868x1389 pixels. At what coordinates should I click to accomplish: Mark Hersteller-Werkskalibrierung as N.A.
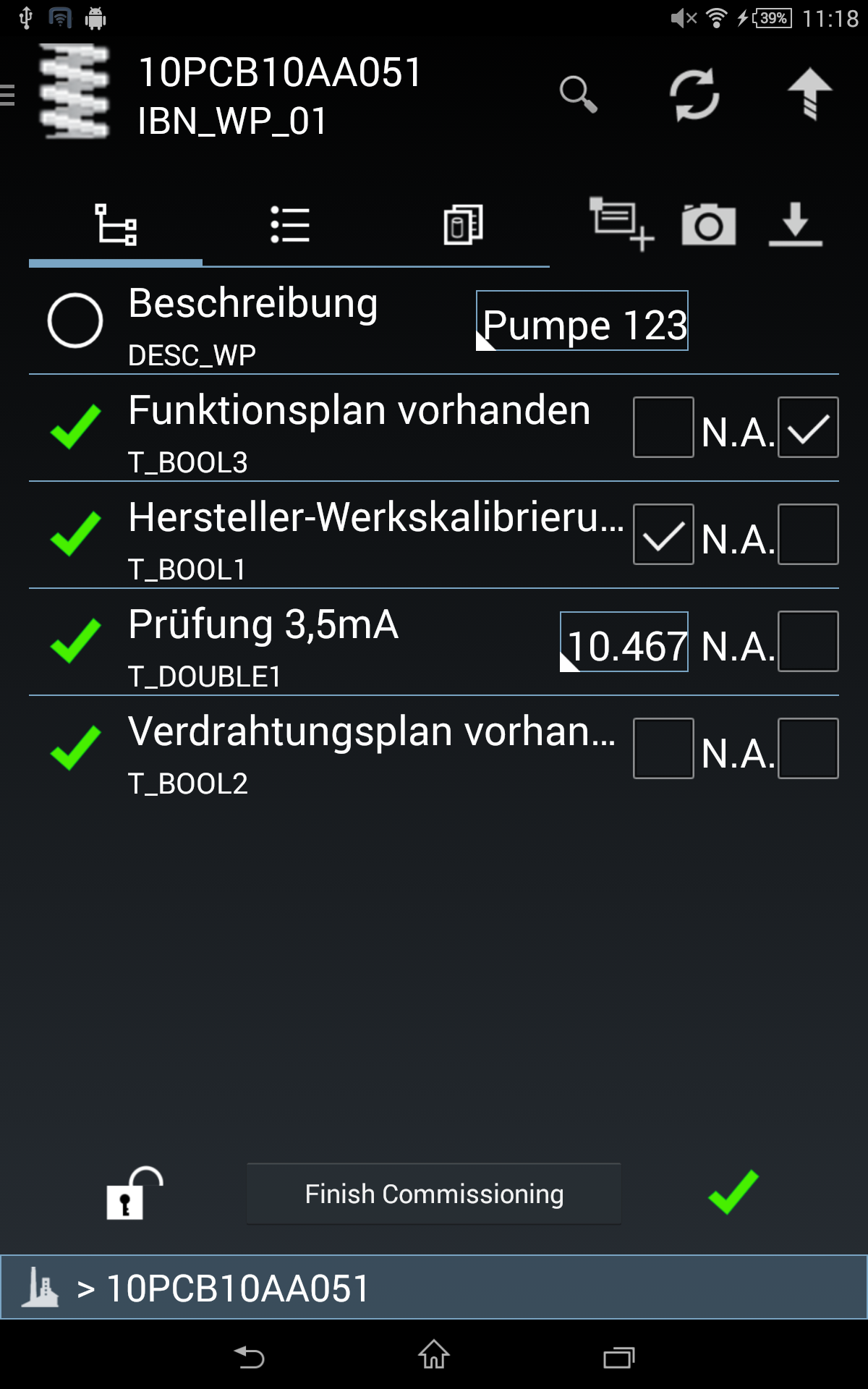[x=808, y=535]
